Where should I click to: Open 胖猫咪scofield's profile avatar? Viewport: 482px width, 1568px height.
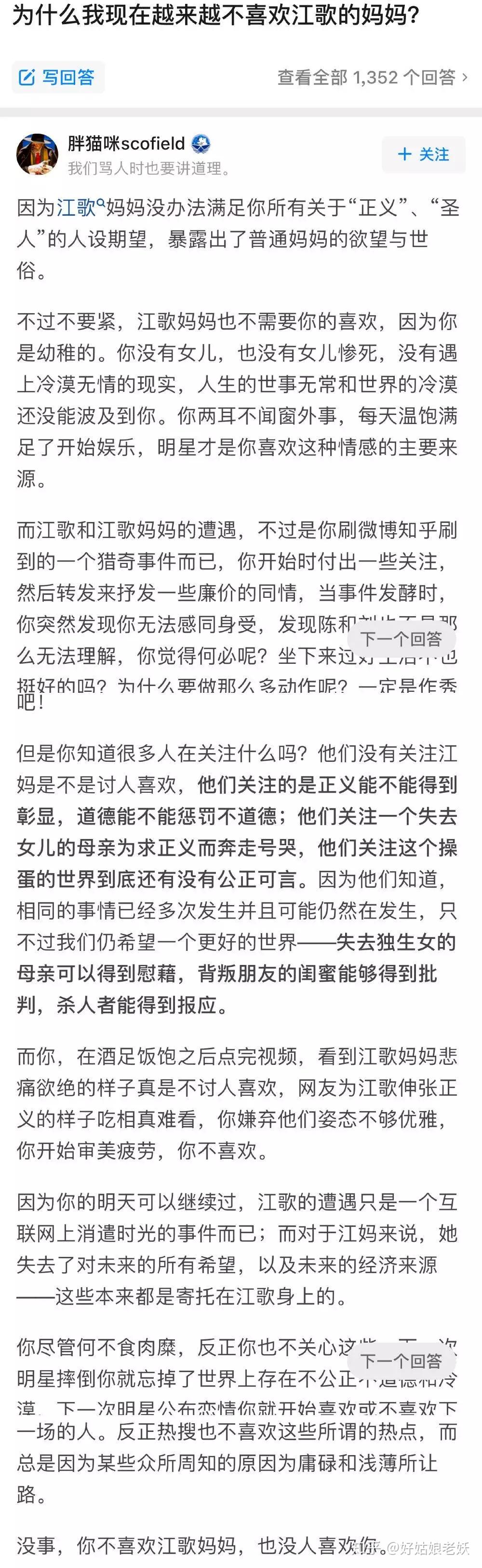[37, 154]
